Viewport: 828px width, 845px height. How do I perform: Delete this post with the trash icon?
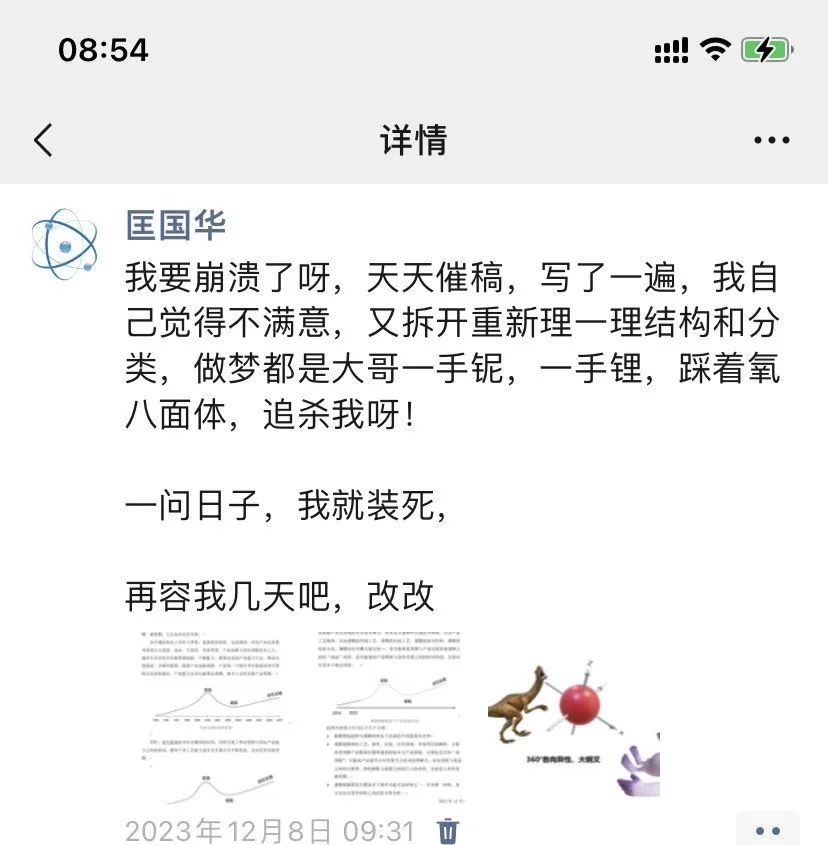pyautogui.click(x=449, y=830)
